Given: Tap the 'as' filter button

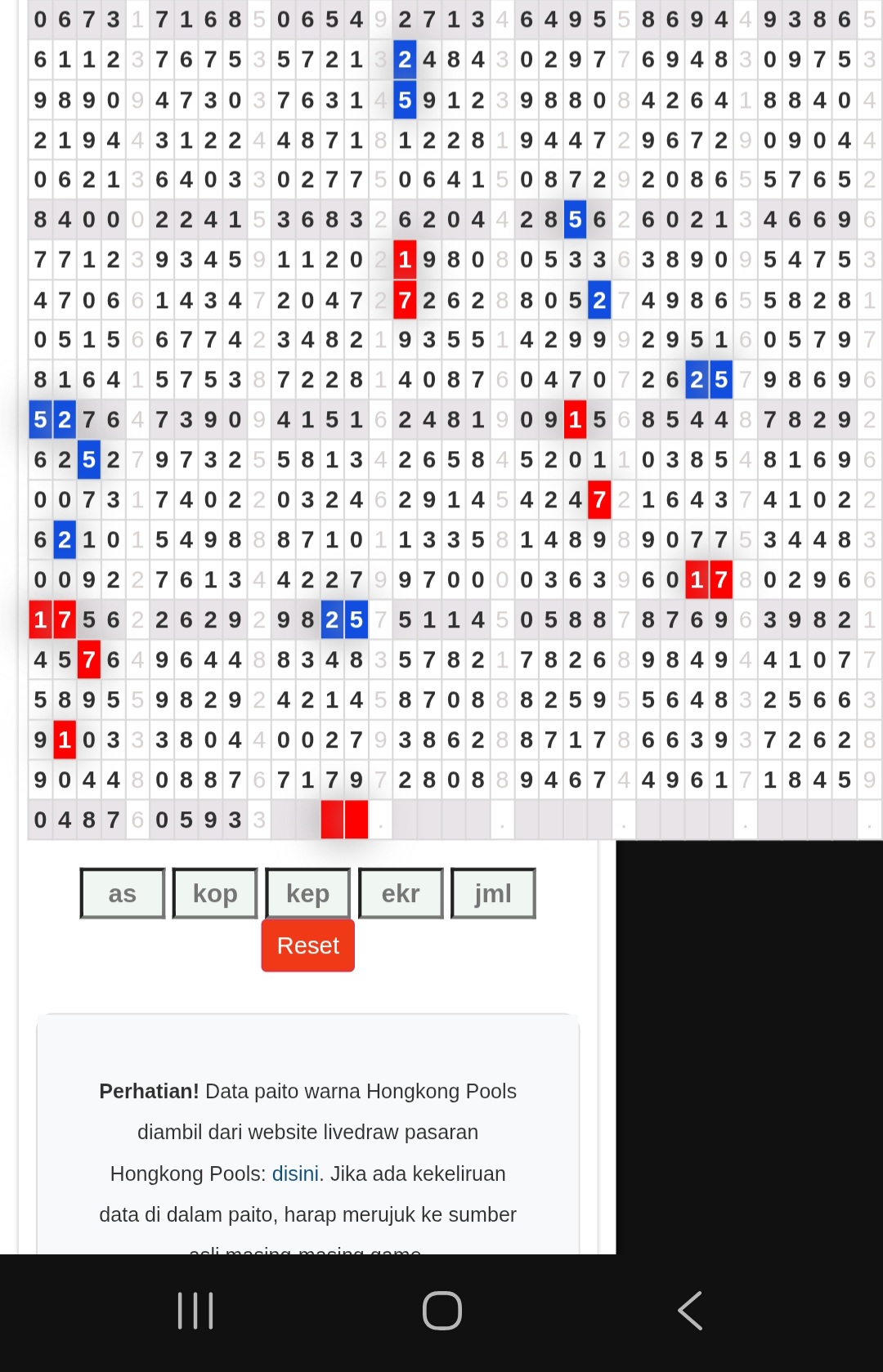Looking at the screenshot, I should coord(123,893).
